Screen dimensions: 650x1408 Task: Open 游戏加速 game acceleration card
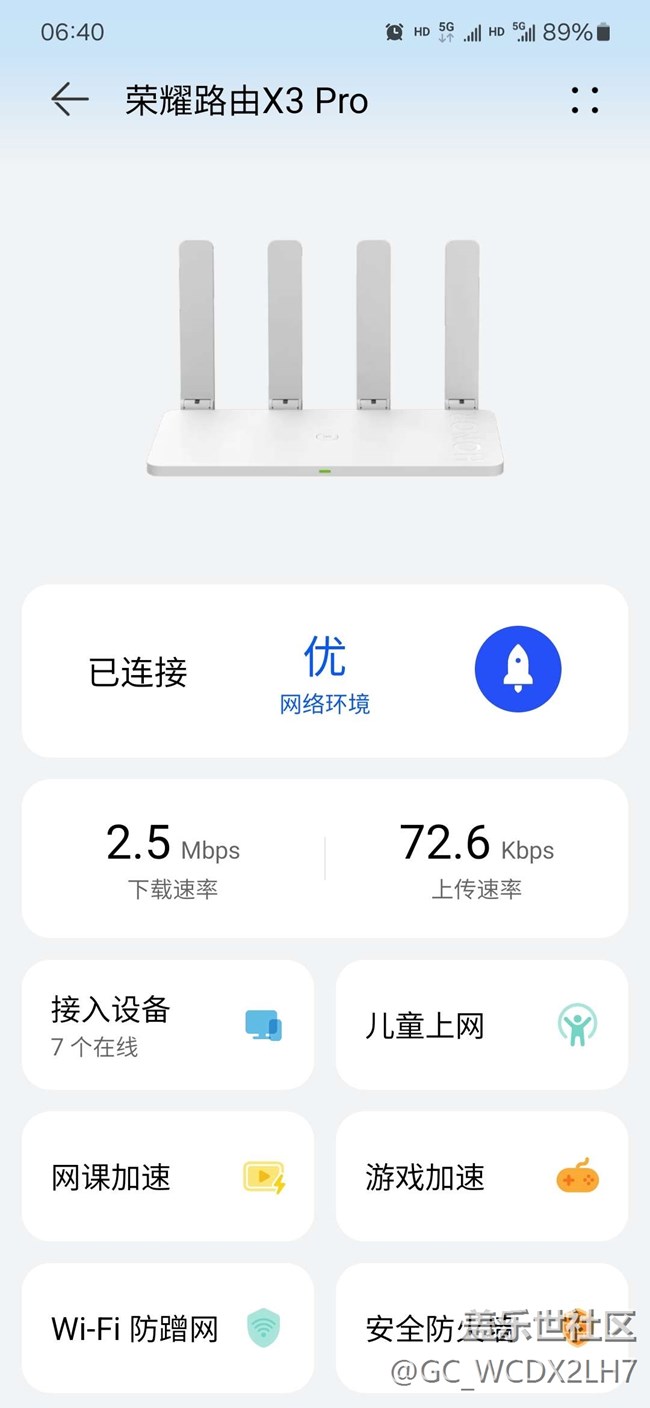[481, 1176]
